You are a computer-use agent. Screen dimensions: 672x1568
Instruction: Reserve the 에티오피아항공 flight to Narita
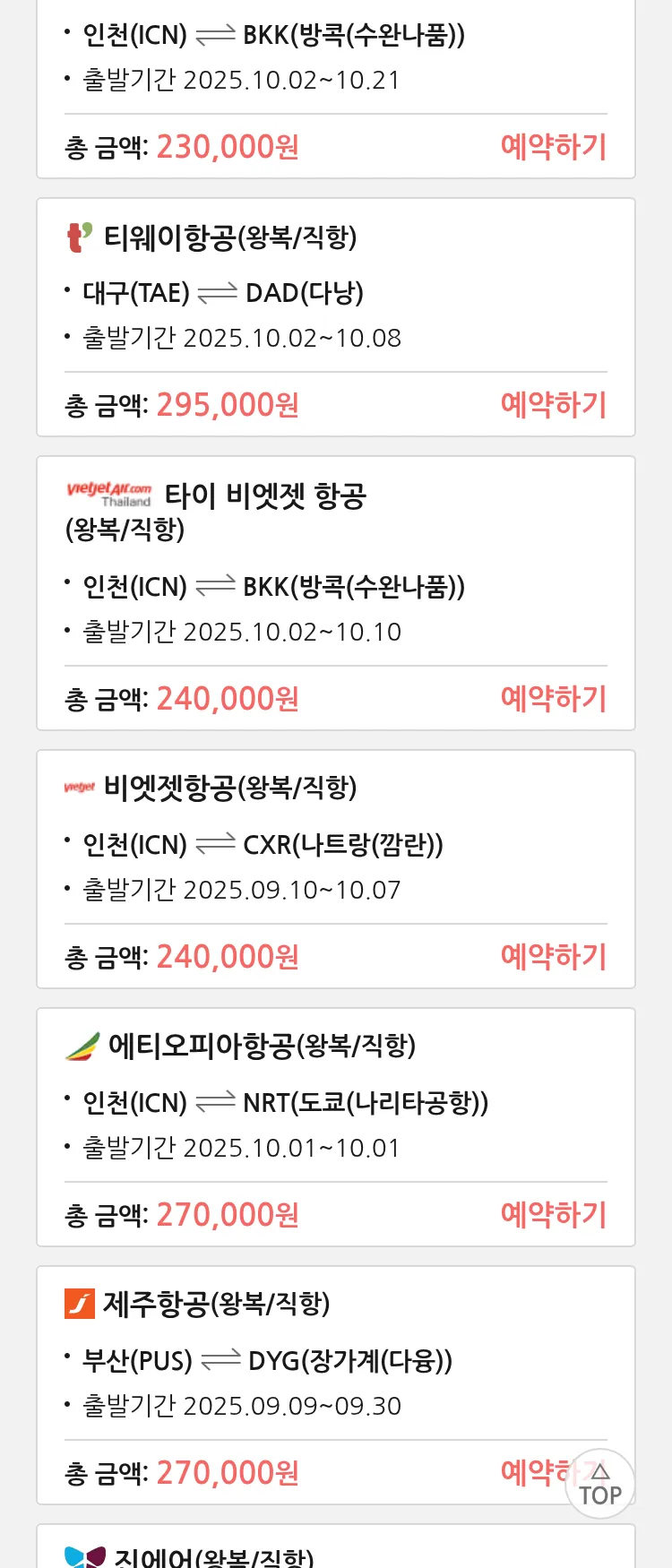pyautogui.click(x=553, y=1214)
